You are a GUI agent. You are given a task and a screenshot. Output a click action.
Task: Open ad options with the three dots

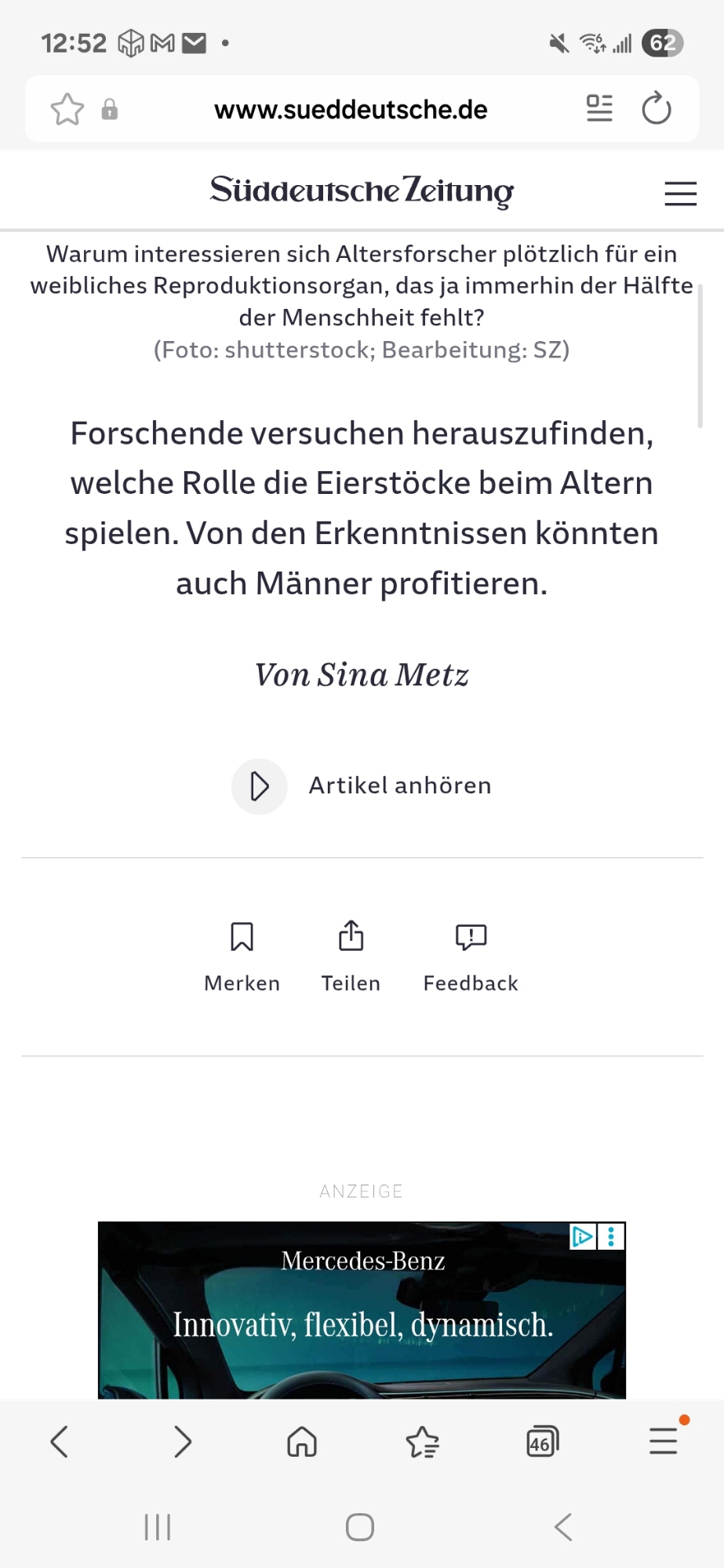click(x=612, y=1236)
